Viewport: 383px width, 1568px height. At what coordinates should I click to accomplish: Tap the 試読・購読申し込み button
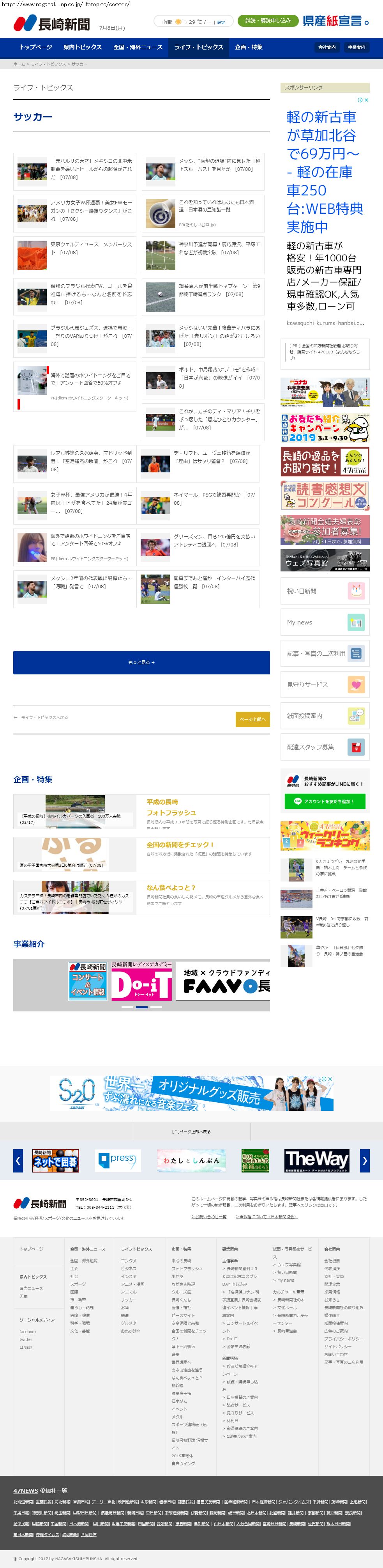(x=268, y=21)
